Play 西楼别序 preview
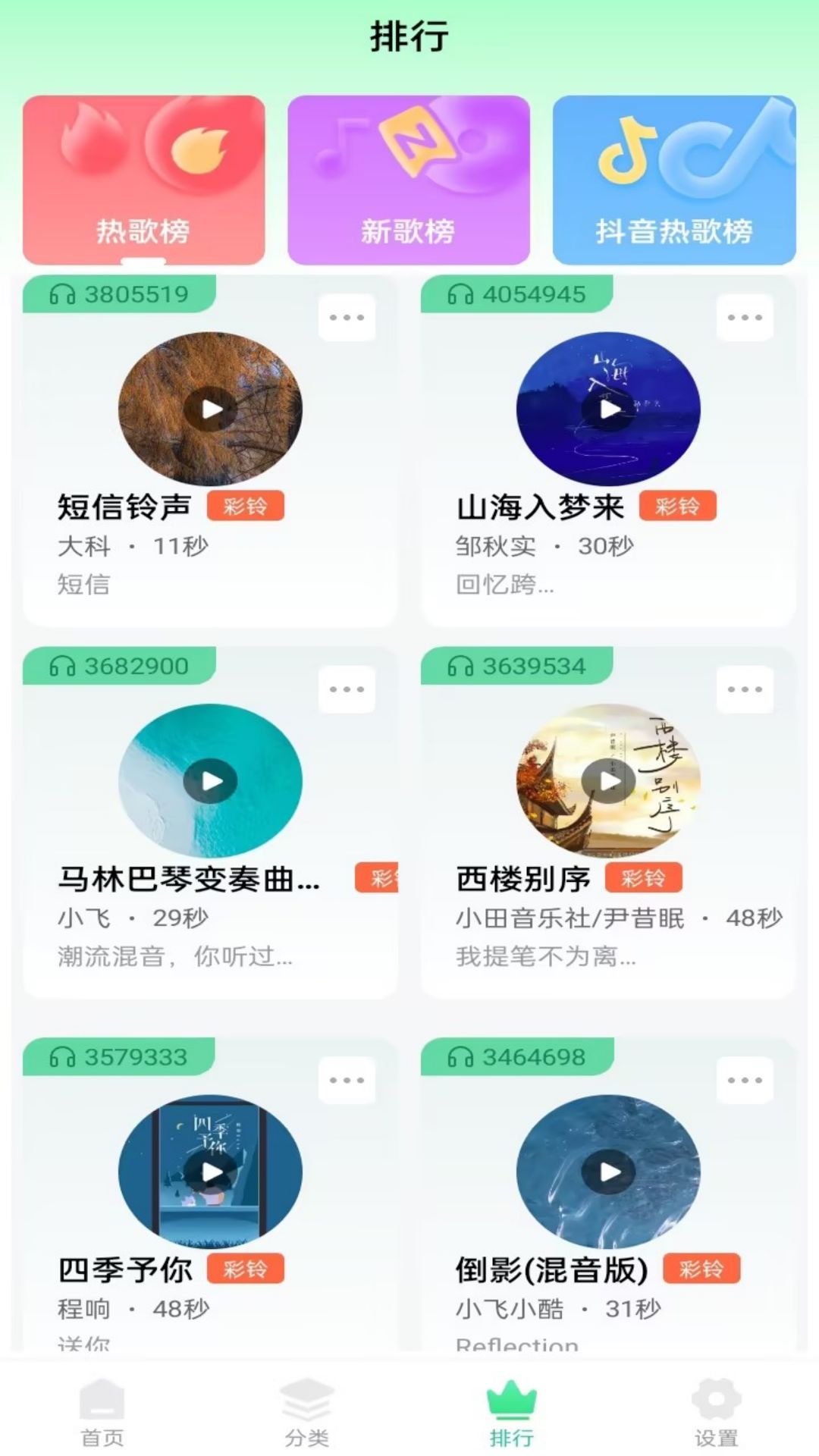The height and width of the screenshot is (1456, 819). click(609, 781)
